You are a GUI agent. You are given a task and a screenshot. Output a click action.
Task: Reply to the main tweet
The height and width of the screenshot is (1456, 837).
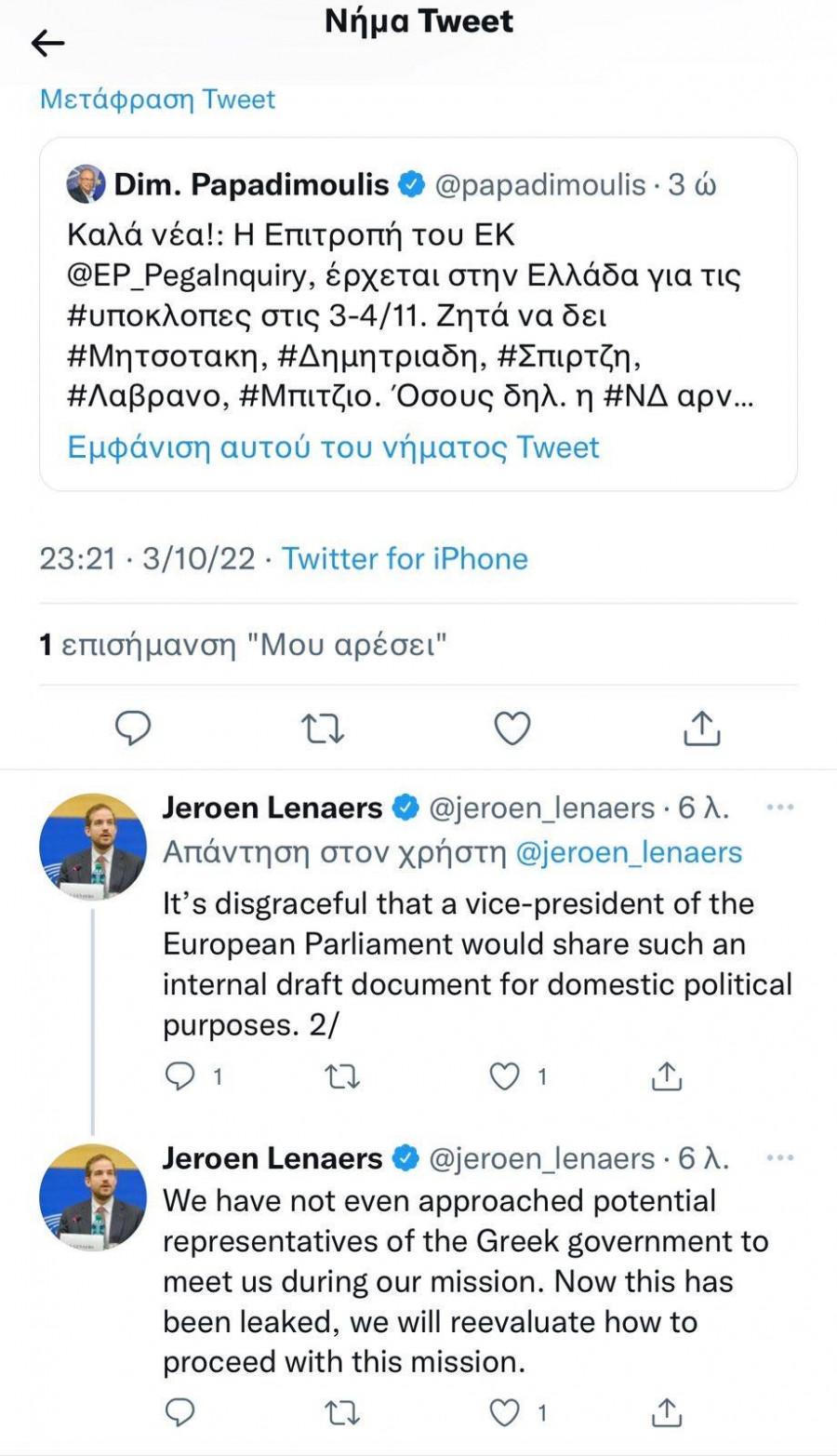133,728
